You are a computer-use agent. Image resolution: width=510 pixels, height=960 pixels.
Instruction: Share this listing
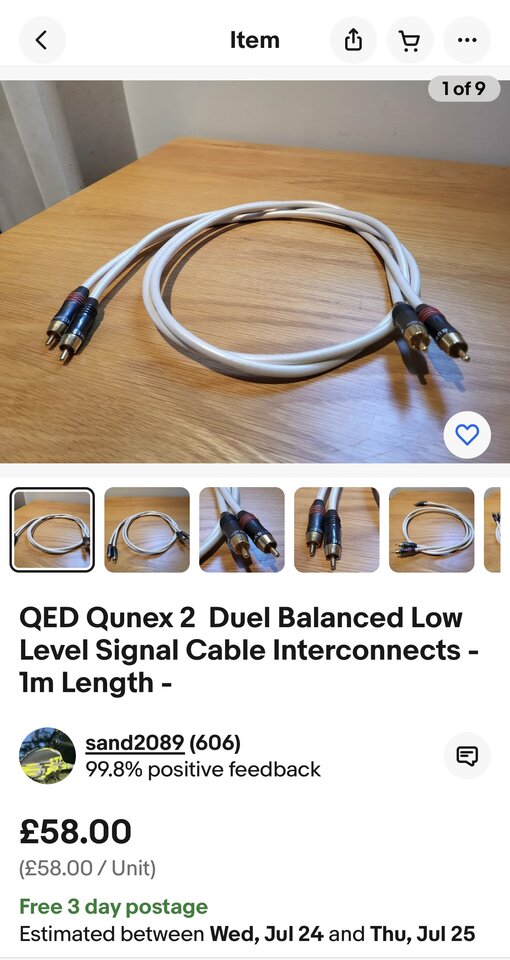point(353,40)
